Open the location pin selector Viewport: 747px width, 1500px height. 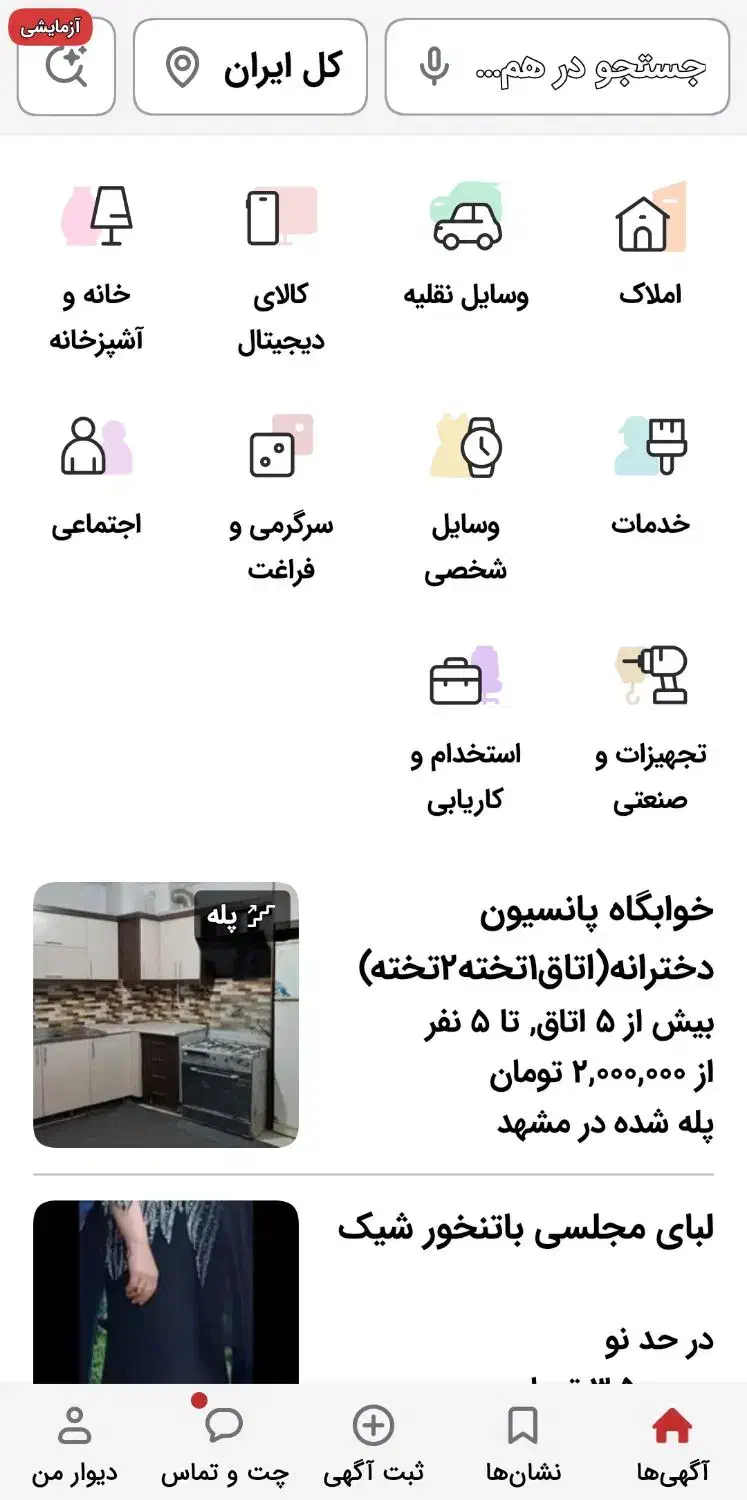point(181,67)
